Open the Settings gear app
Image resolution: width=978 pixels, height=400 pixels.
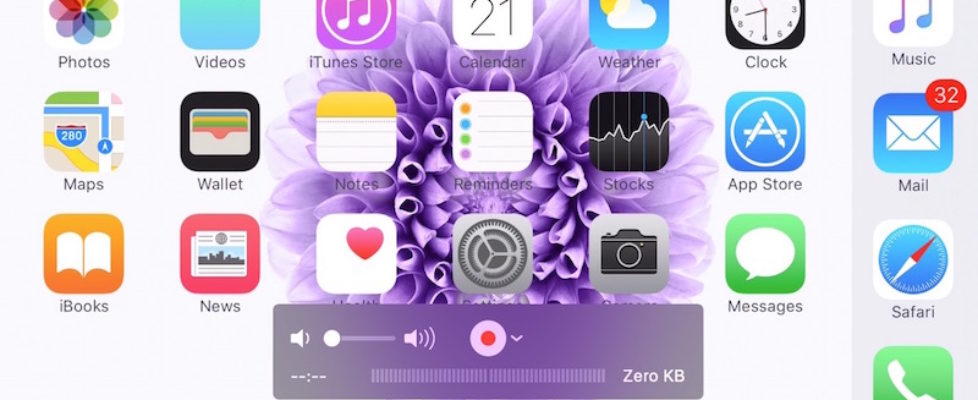coord(492,254)
